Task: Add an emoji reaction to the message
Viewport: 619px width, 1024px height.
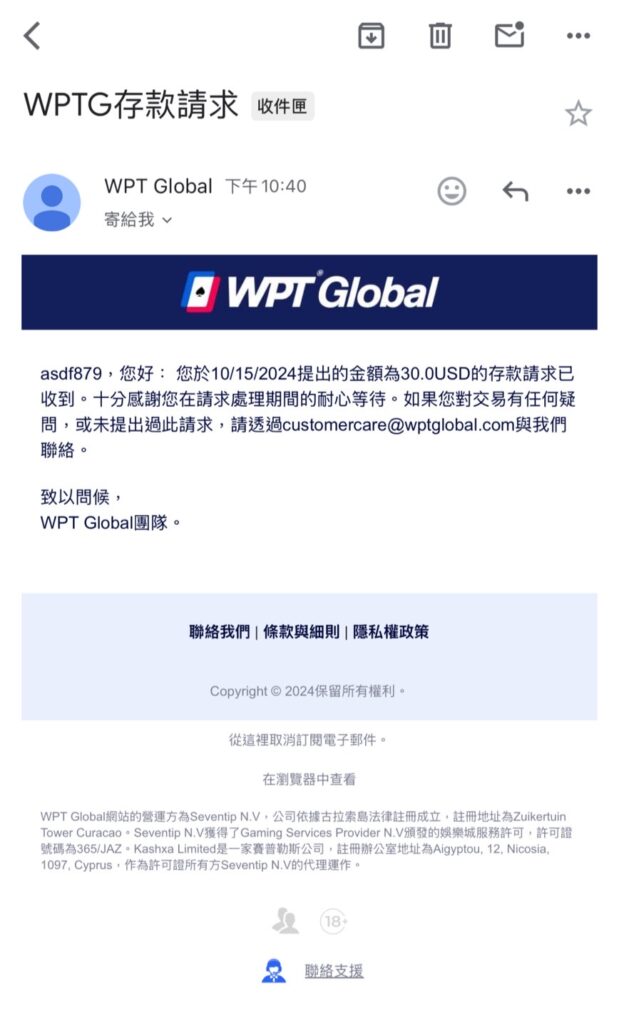Action: (452, 191)
